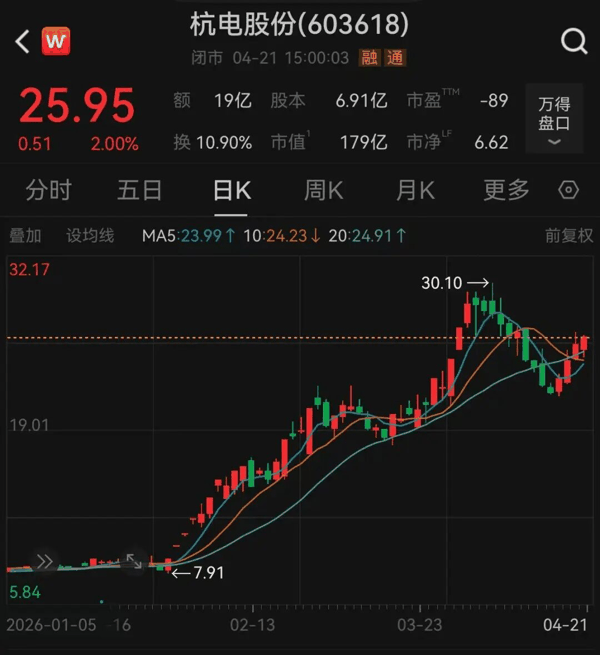Switch to the 分时 chart tab
Screen dimensions: 600x655
pyautogui.click(x=49, y=189)
